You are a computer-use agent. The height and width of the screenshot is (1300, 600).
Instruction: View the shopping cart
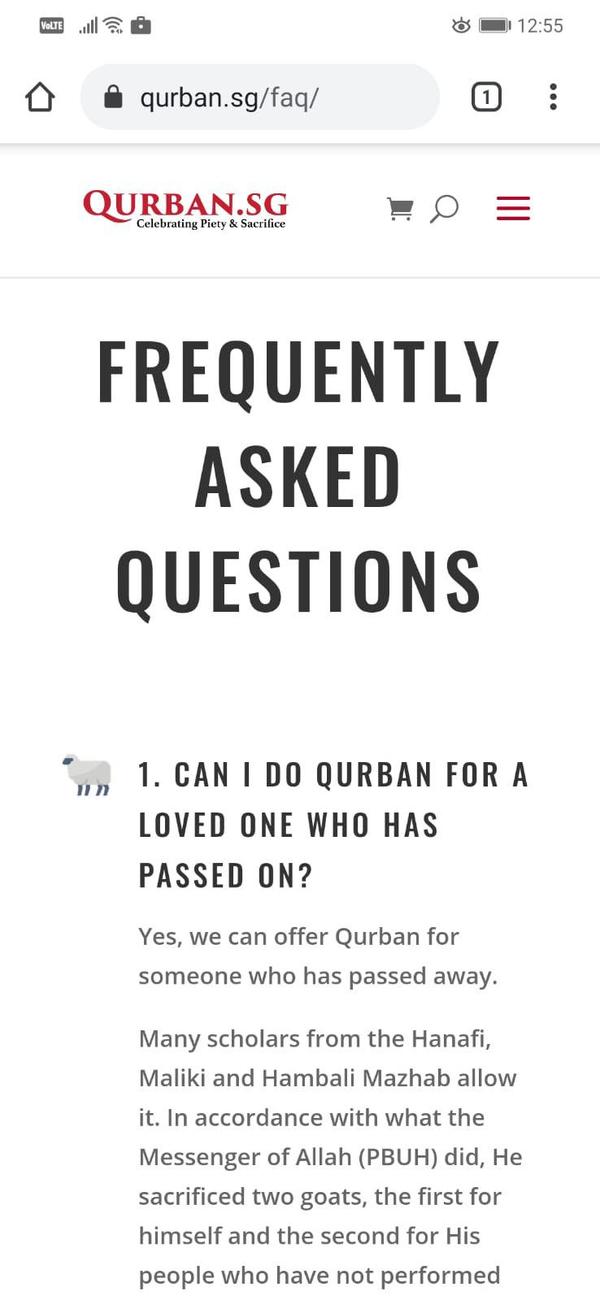[400, 209]
